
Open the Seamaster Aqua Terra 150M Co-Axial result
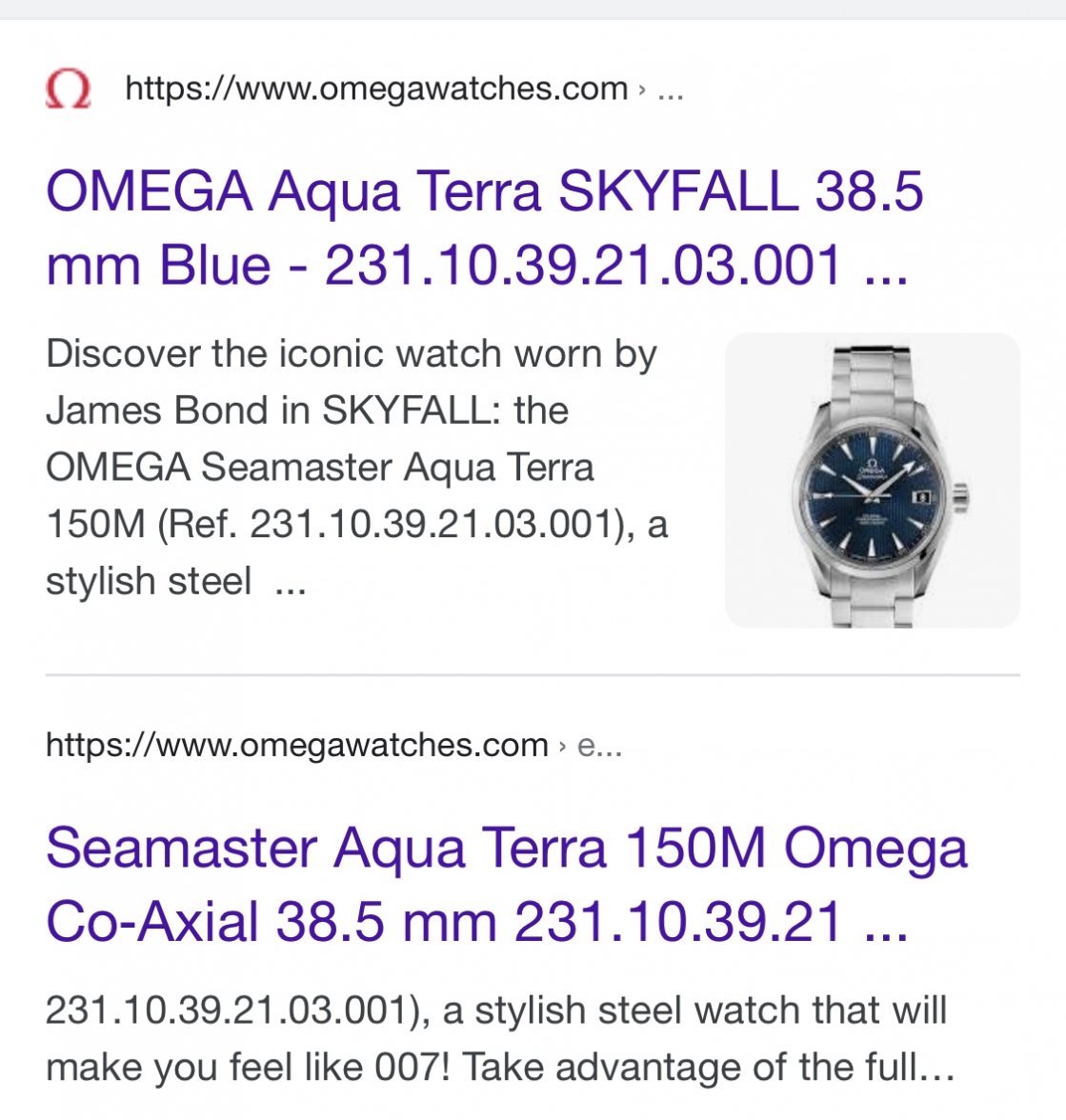click(x=505, y=885)
